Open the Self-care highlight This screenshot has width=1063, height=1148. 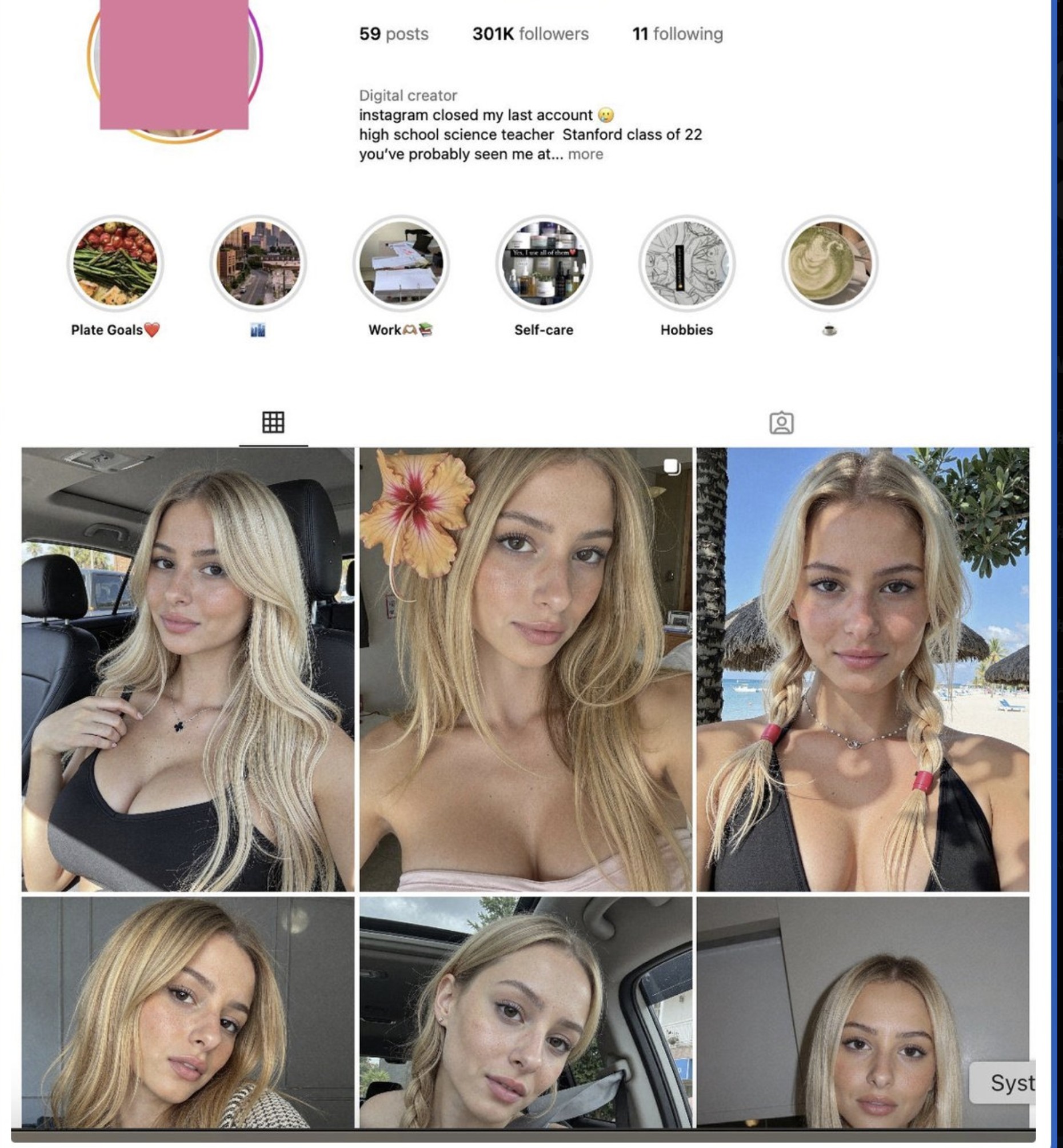(544, 263)
